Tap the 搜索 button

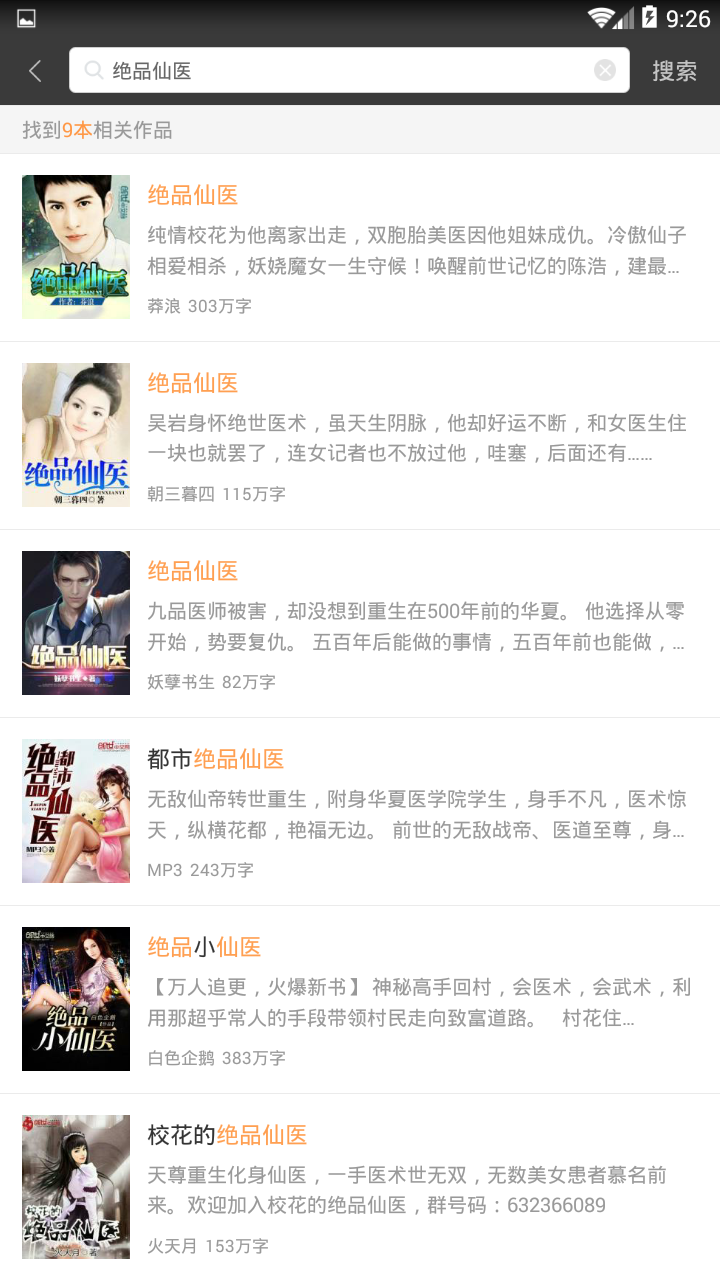click(x=674, y=71)
